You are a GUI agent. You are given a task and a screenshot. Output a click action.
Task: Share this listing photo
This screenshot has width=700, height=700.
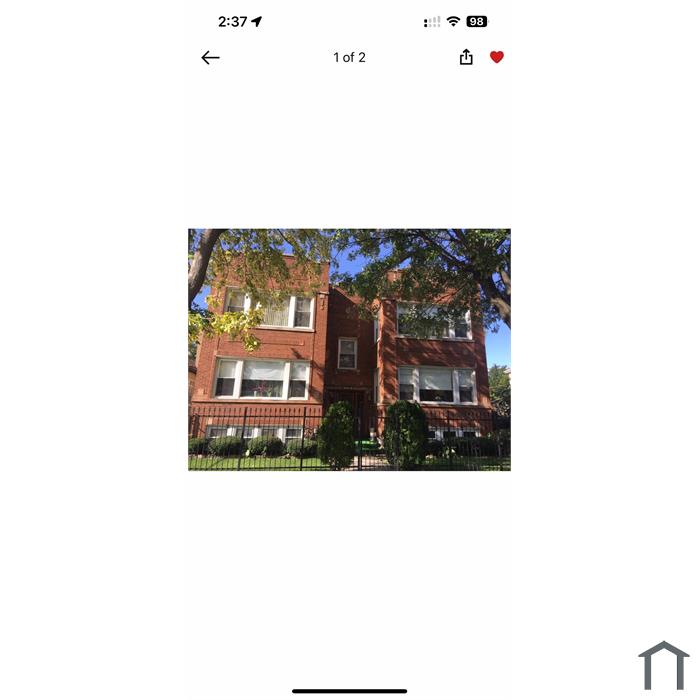[x=466, y=57]
